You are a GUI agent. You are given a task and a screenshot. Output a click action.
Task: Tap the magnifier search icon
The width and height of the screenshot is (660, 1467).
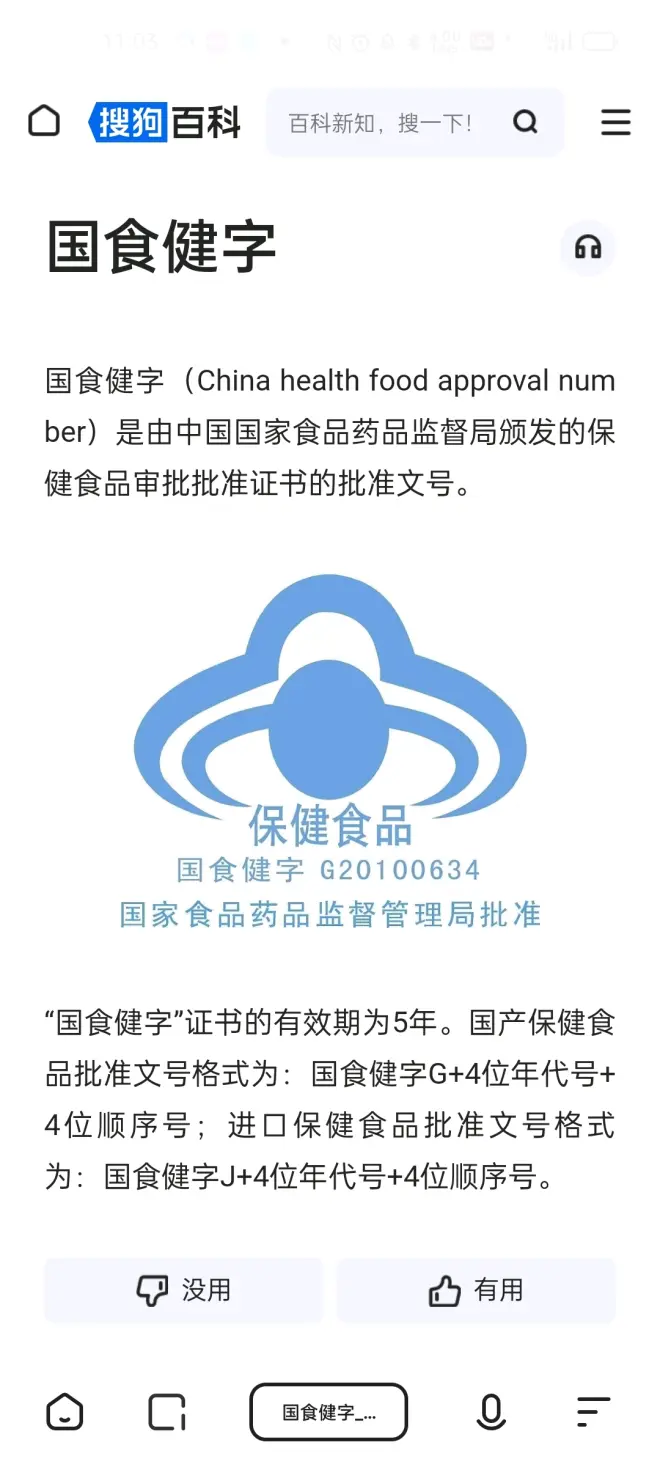pos(525,123)
